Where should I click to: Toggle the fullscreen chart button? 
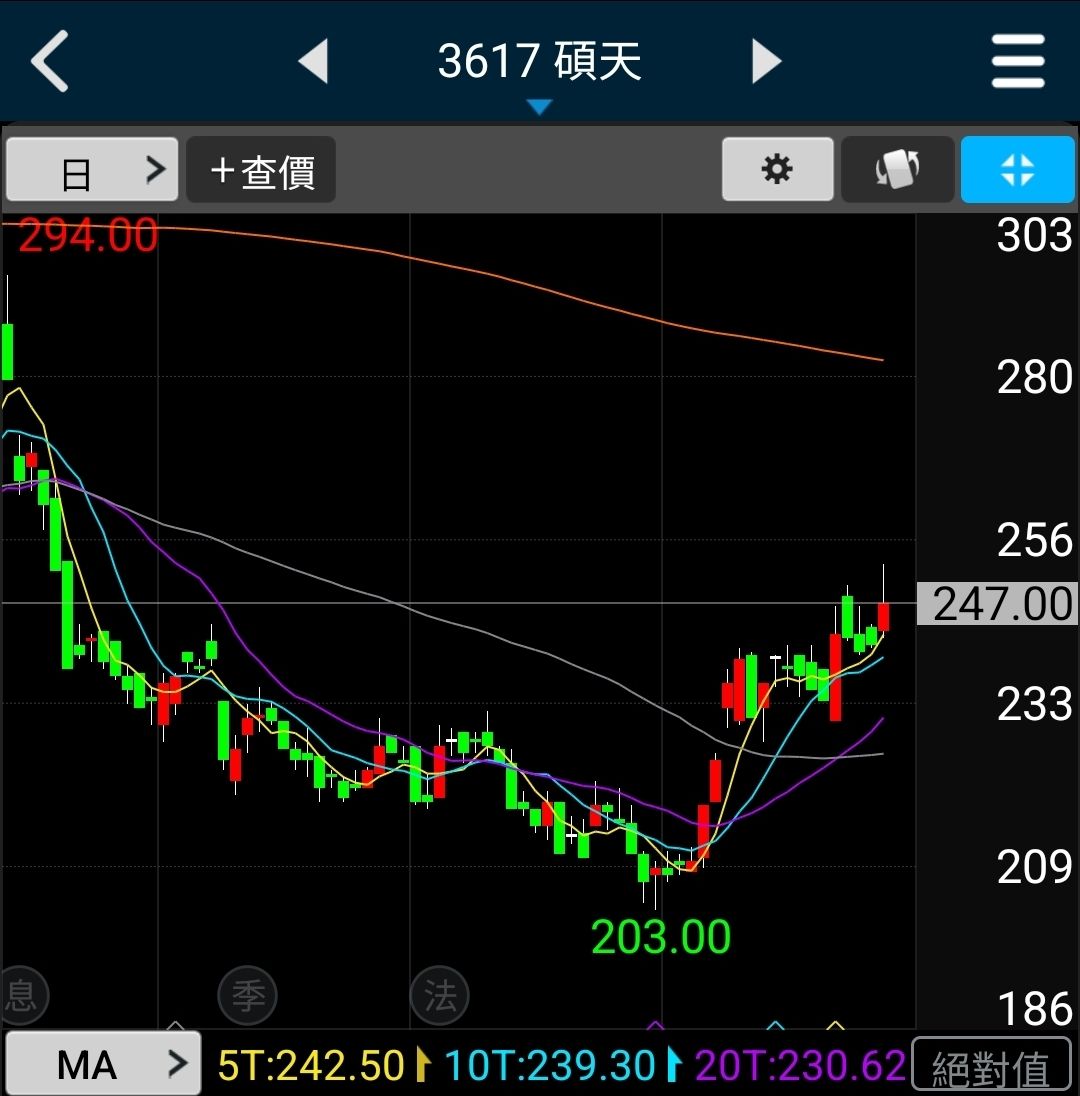click(1017, 170)
